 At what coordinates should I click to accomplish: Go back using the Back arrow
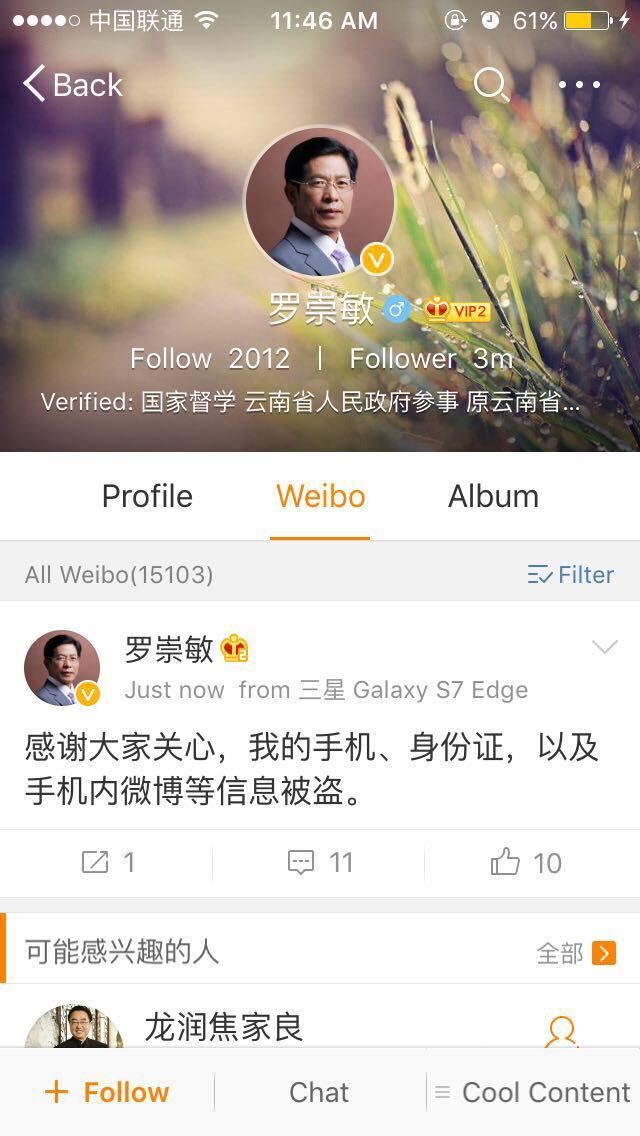(72, 85)
